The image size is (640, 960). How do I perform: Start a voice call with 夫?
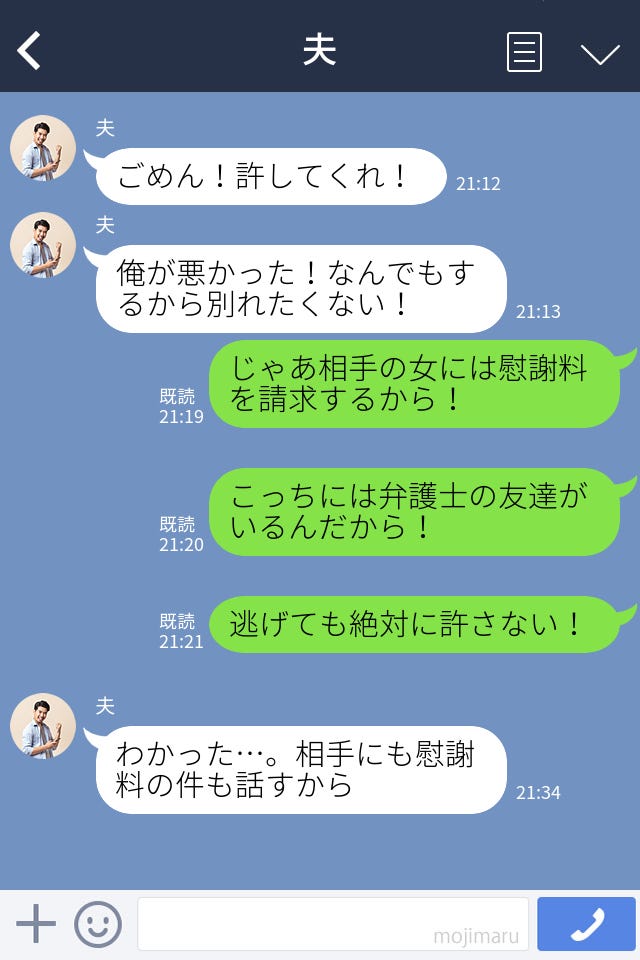[586, 924]
